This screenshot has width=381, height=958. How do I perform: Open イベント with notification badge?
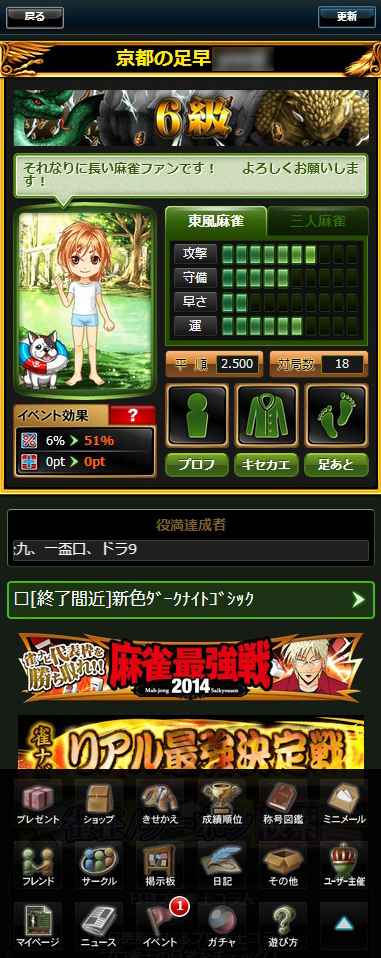161,925
